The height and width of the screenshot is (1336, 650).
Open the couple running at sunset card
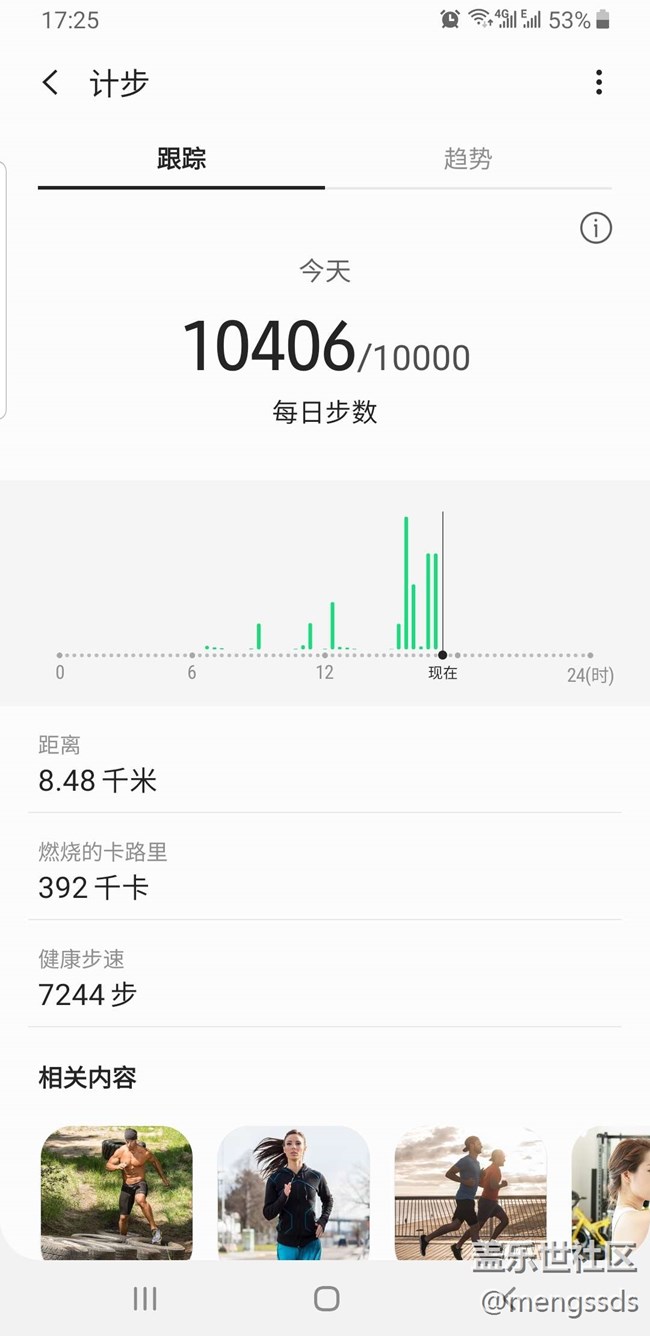coord(470,1193)
